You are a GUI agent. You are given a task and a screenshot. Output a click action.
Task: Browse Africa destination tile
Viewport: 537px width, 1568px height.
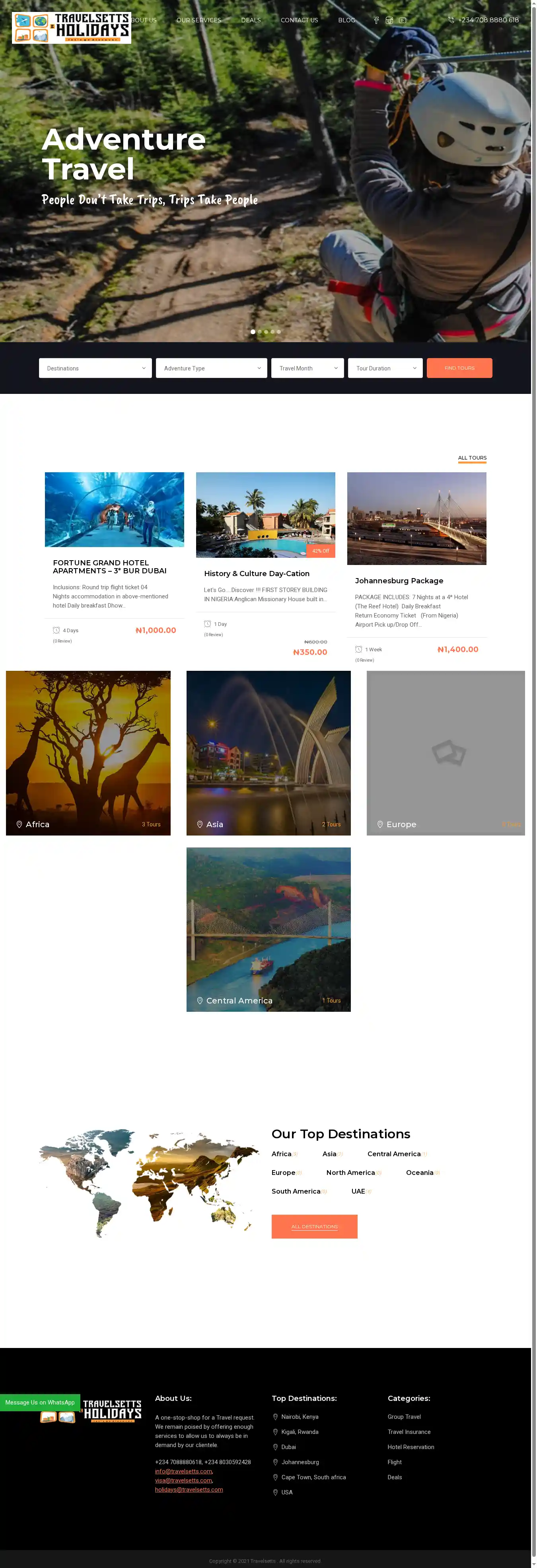88,753
